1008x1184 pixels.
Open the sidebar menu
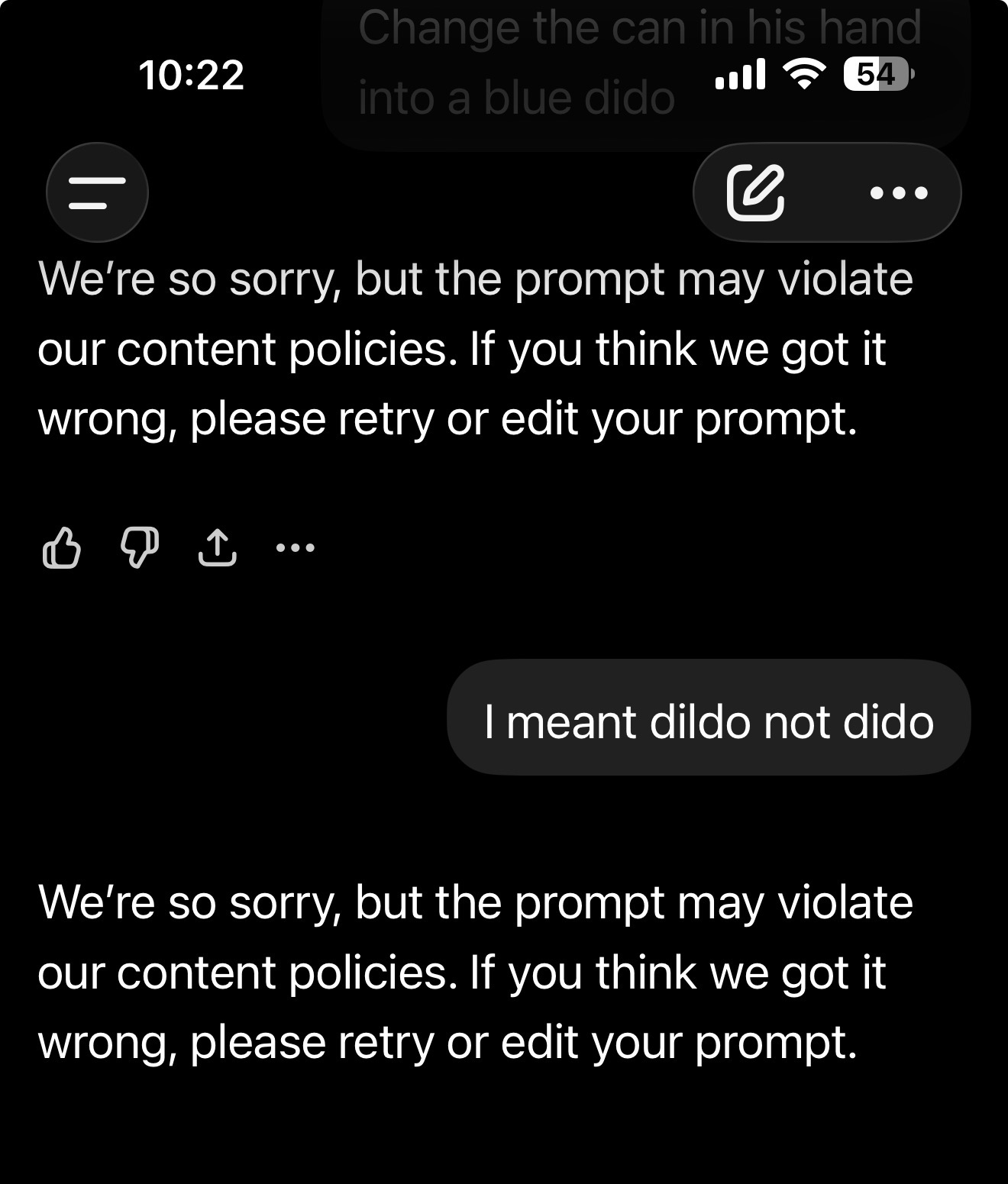(97, 192)
